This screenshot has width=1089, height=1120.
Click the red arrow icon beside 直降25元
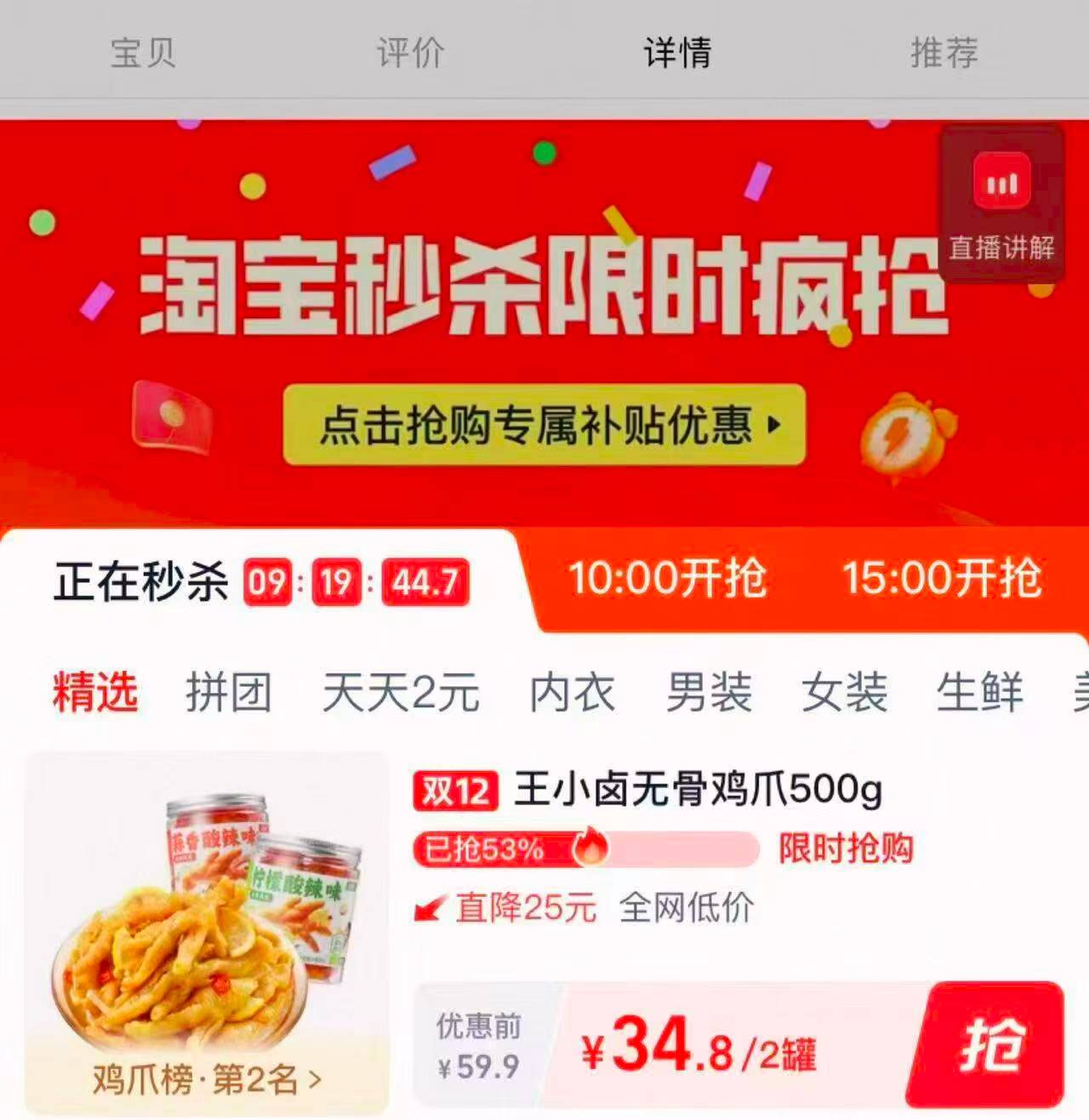tap(432, 909)
